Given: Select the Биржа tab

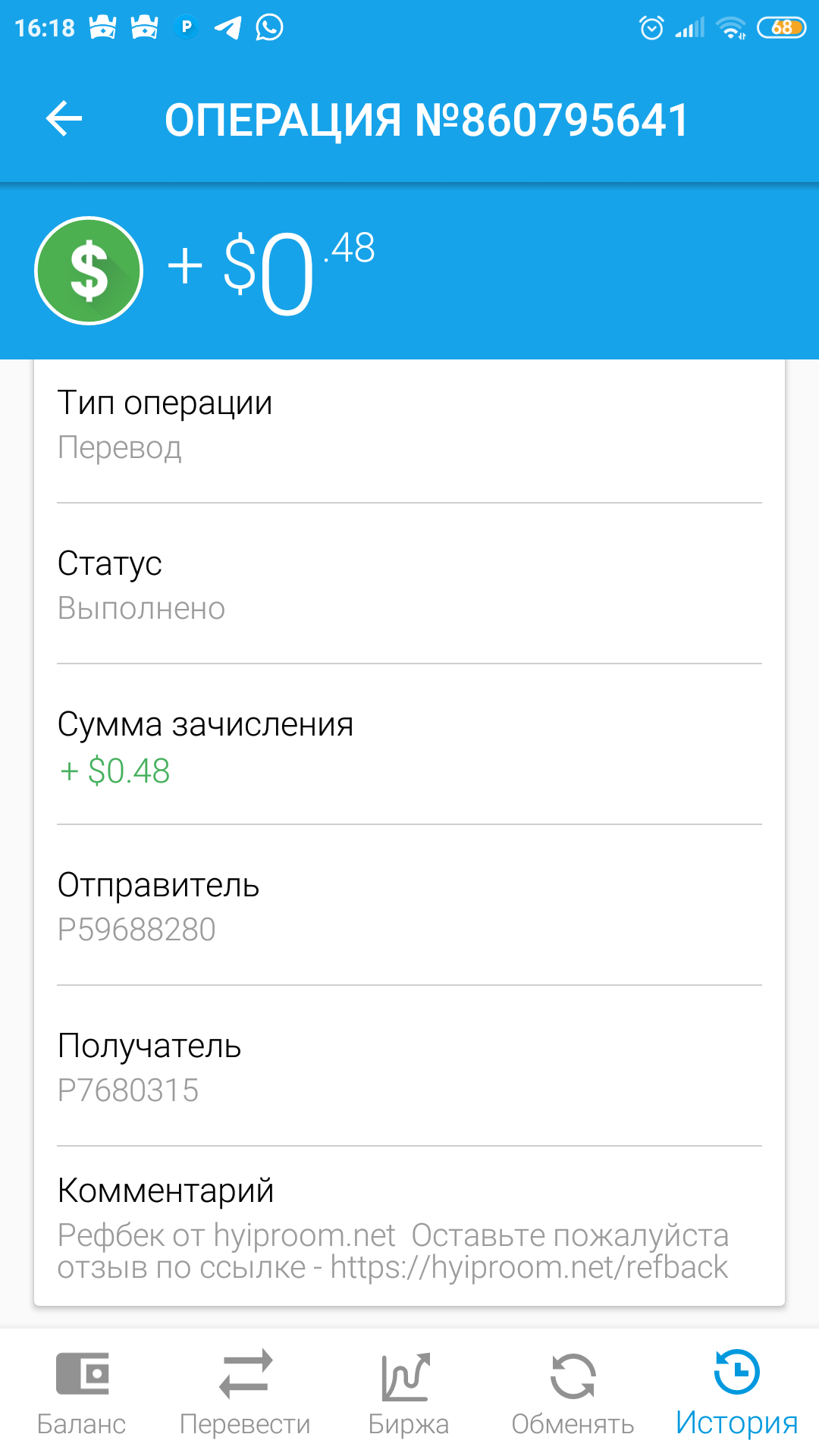Looking at the screenshot, I should 408,1392.
